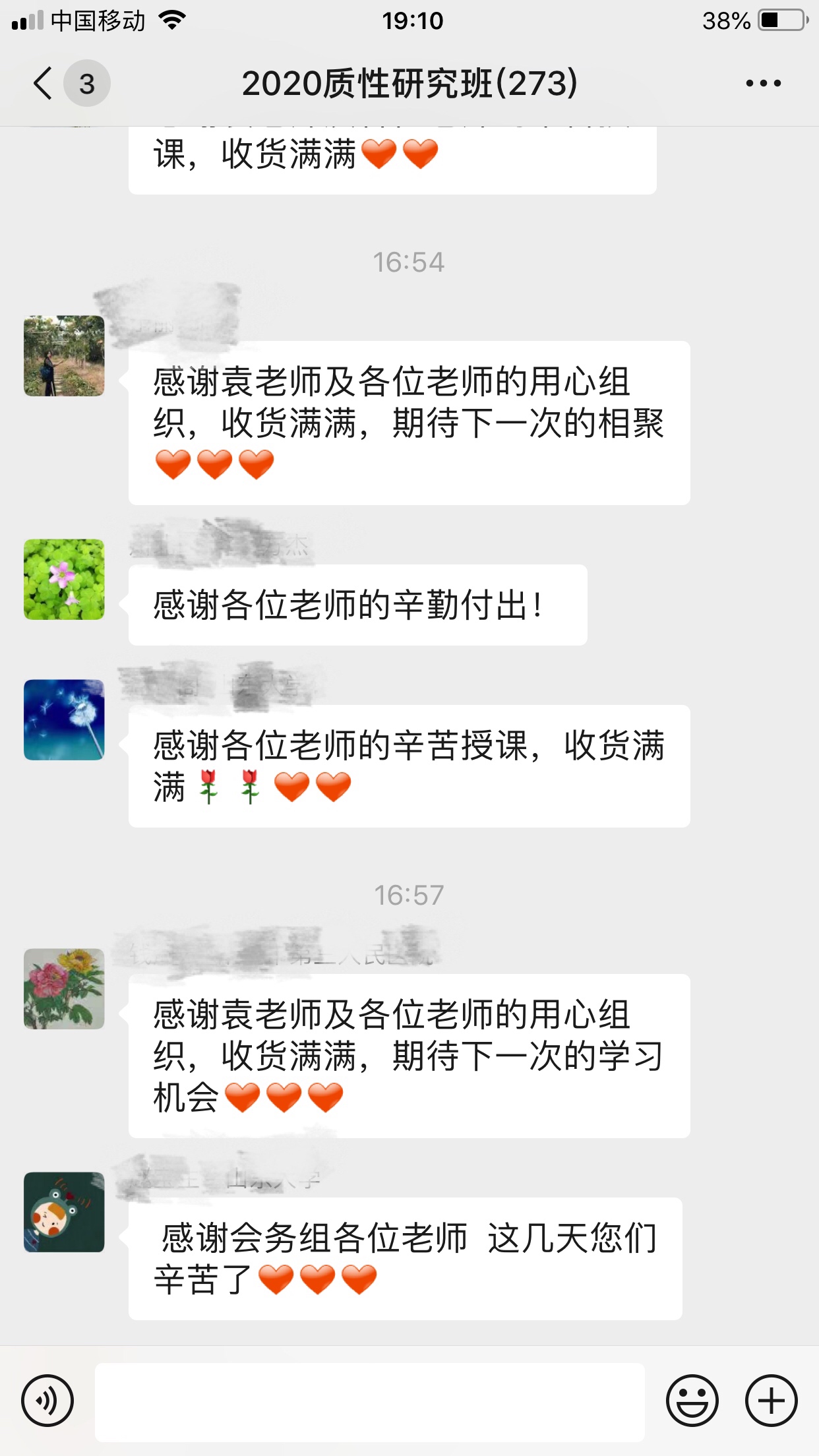Open the emoji sticker panel

coord(692,1401)
